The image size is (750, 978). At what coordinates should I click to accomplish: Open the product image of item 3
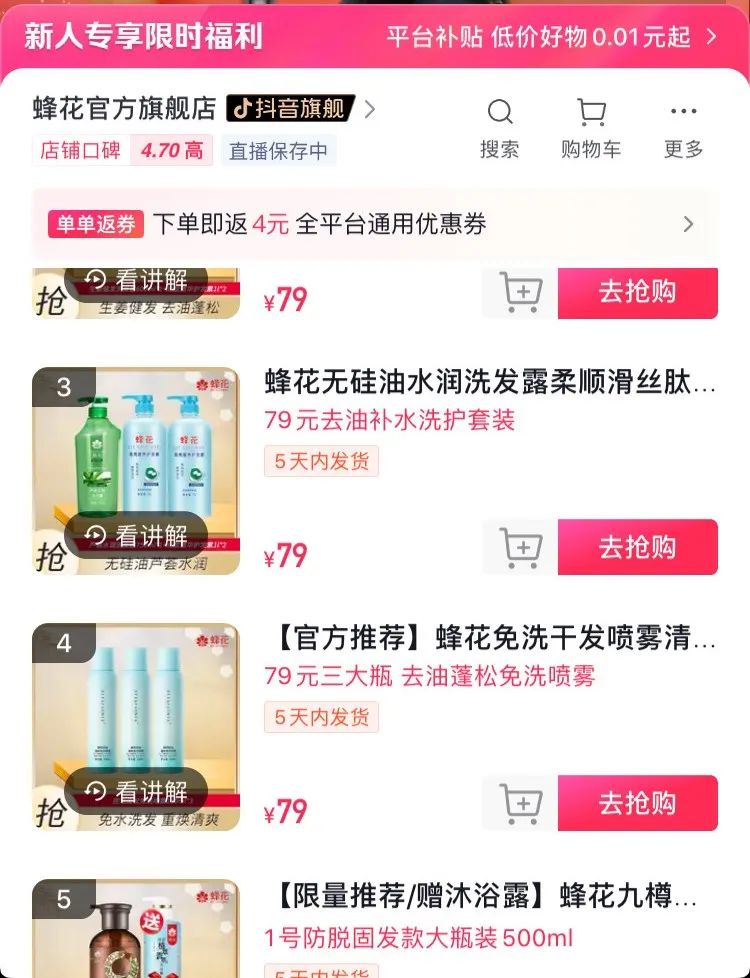click(x=136, y=450)
